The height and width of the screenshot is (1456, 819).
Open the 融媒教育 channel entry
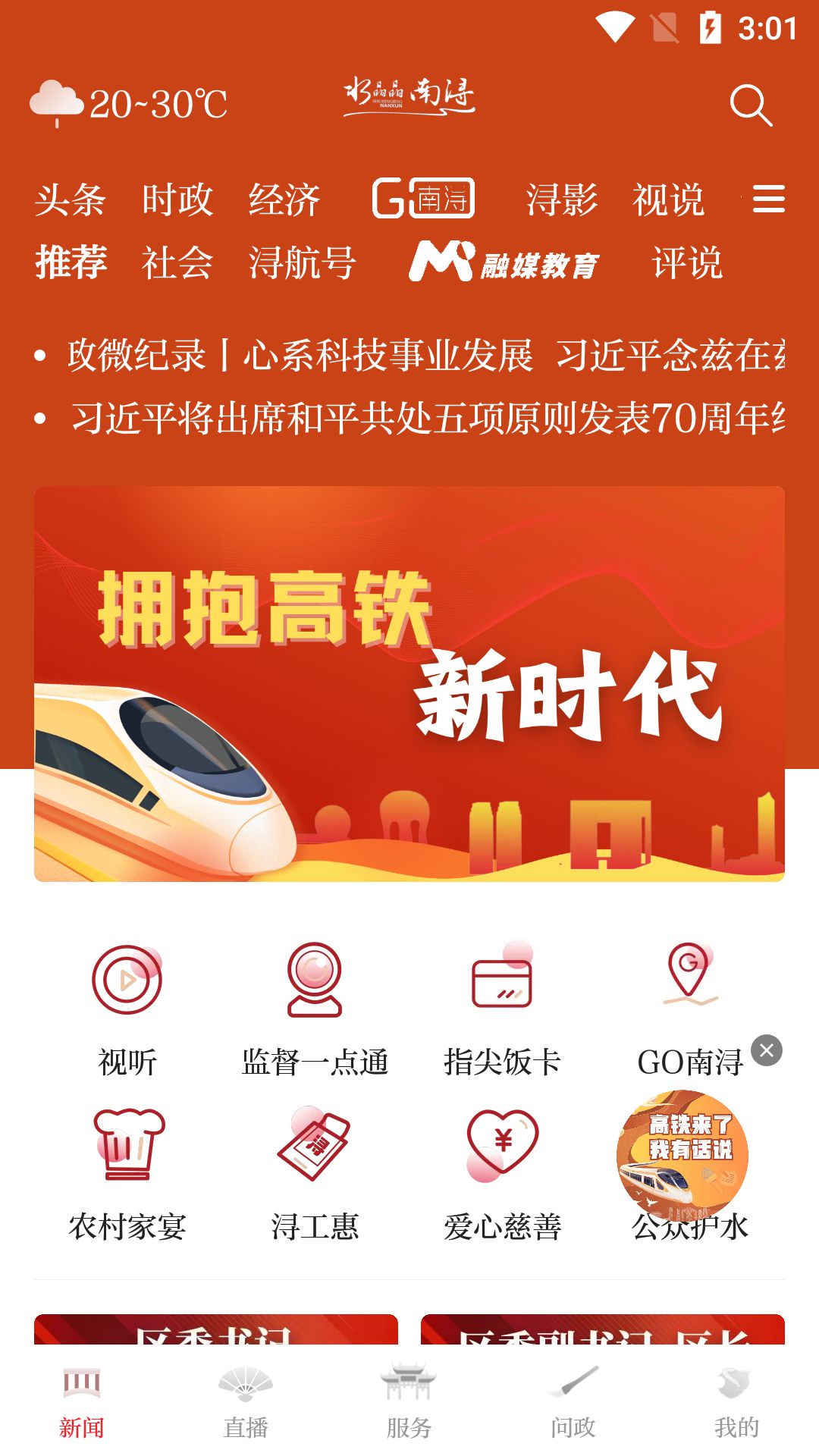(503, 265)
